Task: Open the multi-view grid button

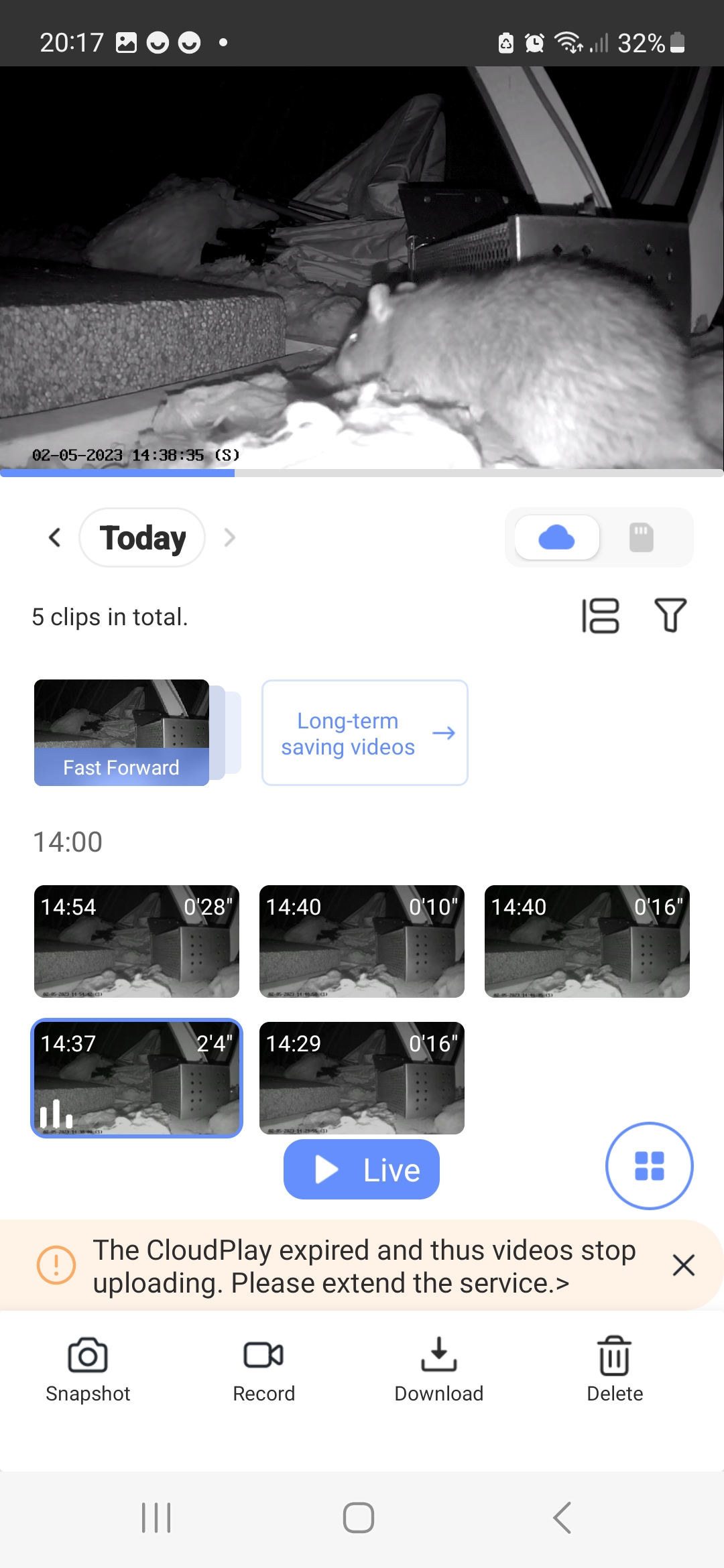Action: tap(649, 1166)
